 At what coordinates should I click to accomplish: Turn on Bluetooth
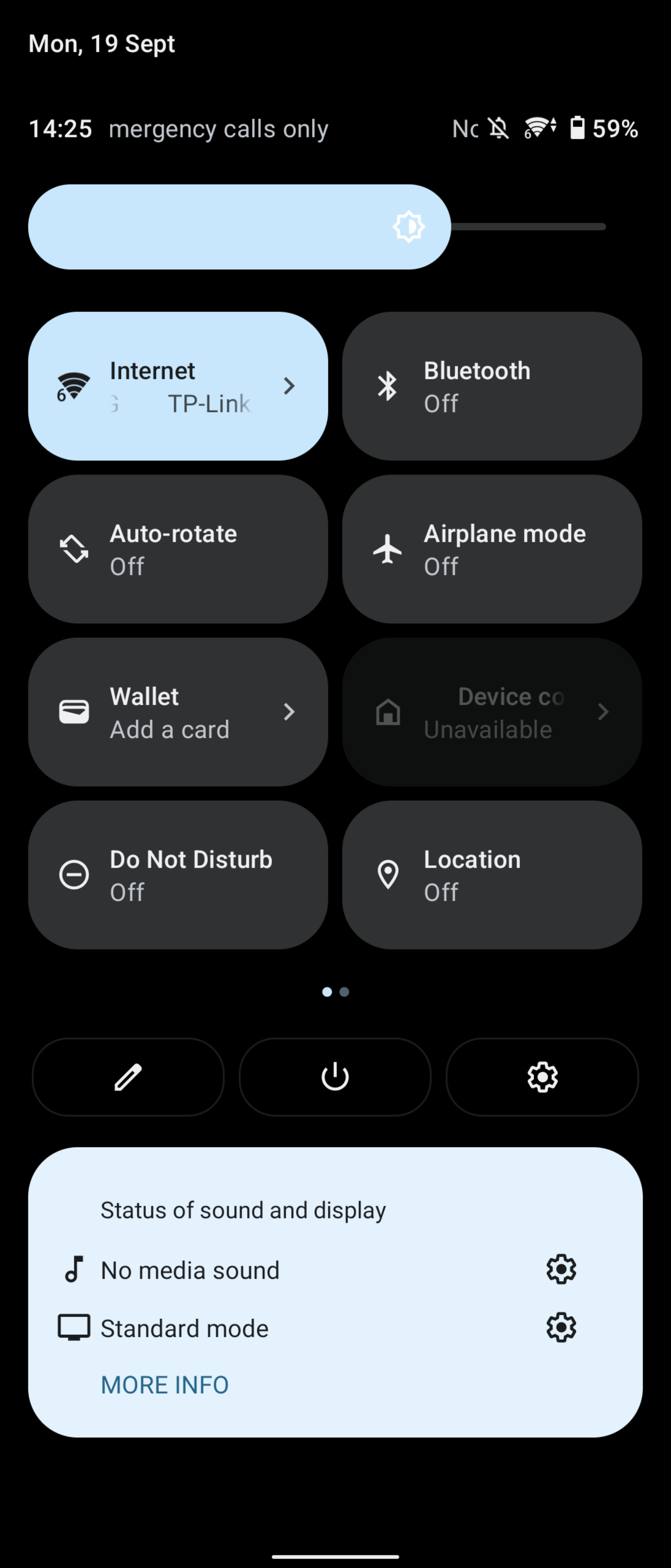point(491,386)
